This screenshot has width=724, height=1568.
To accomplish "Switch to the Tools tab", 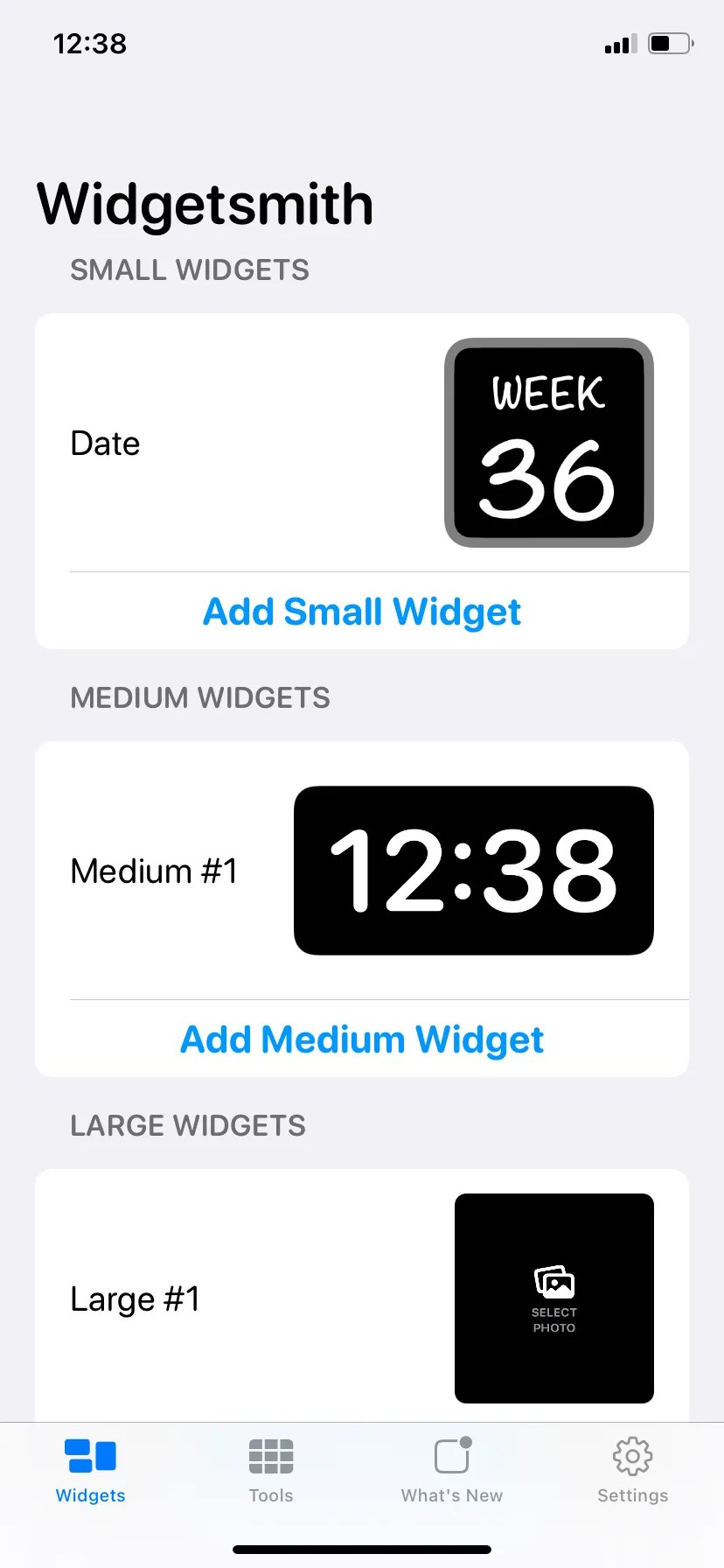I will coord(270,1470).
